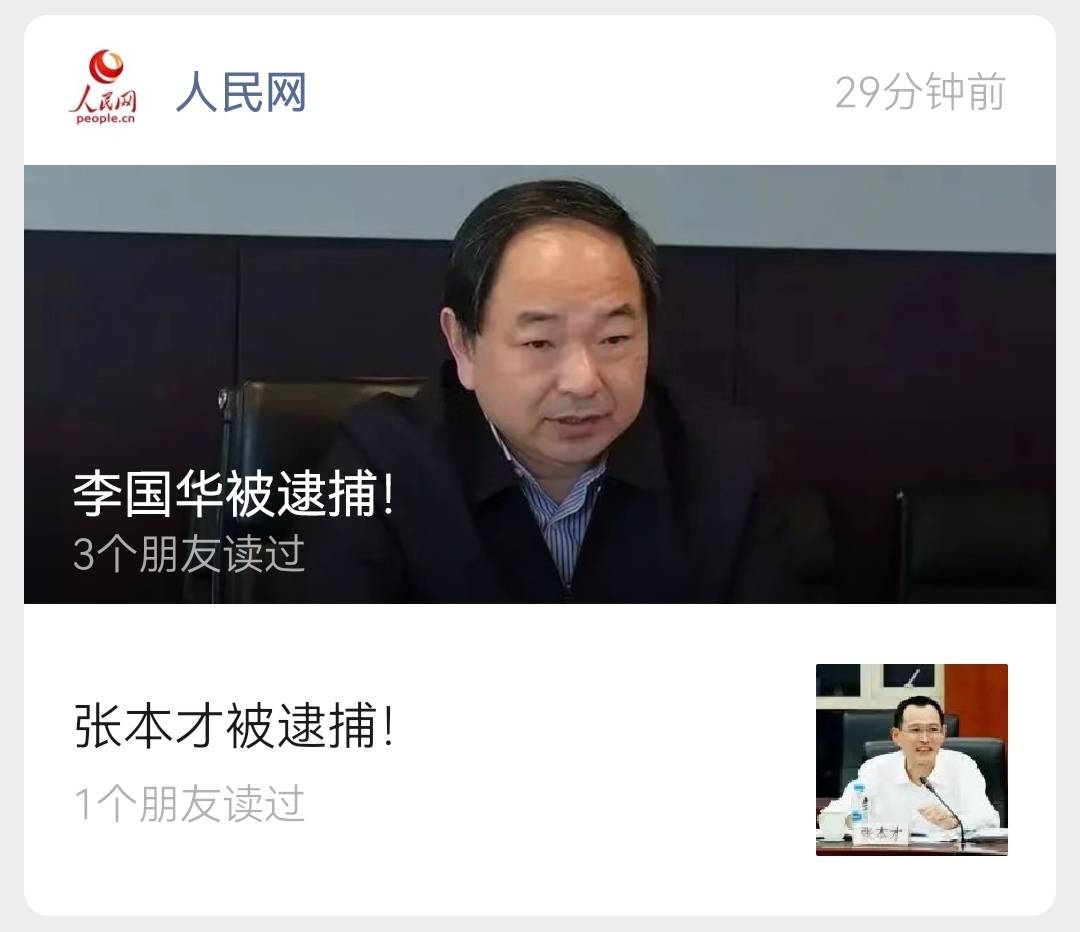Open the article 张本才被逮捕!

pyautogui.click(x=235, y=727)
